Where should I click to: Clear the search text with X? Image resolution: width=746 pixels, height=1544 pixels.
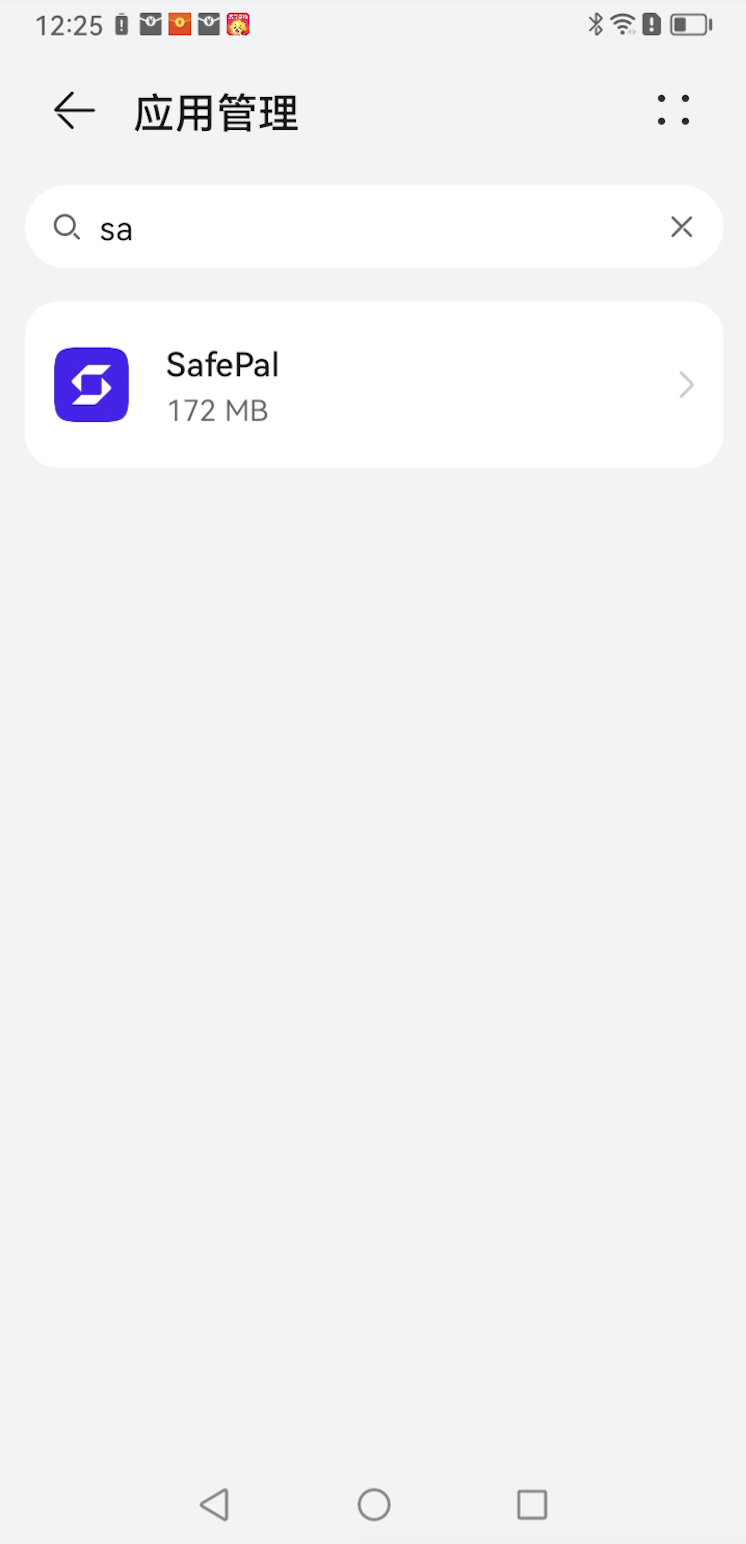[681, 227]
